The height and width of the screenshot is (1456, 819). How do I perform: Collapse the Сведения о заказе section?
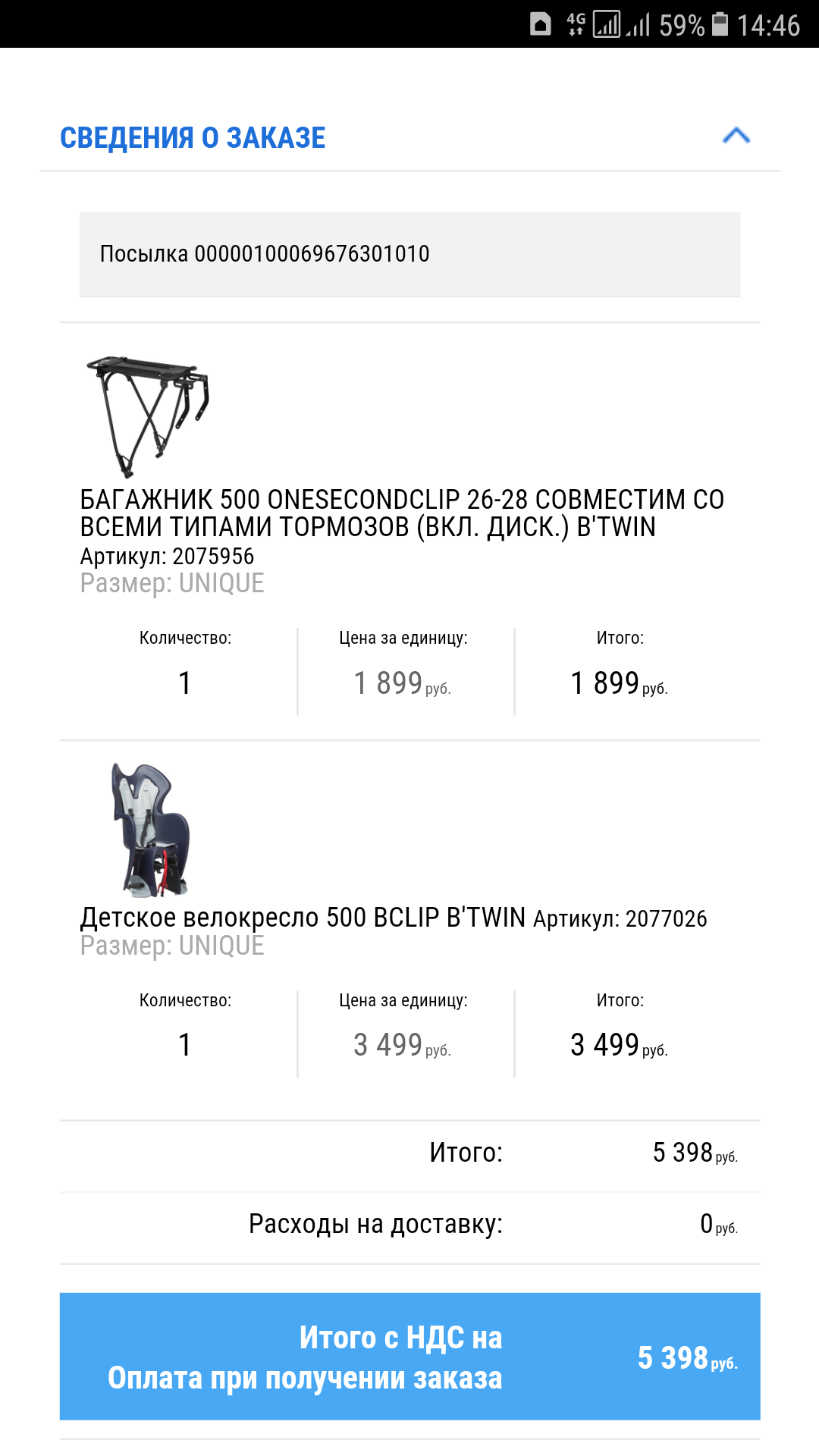(x=736, y=136)
